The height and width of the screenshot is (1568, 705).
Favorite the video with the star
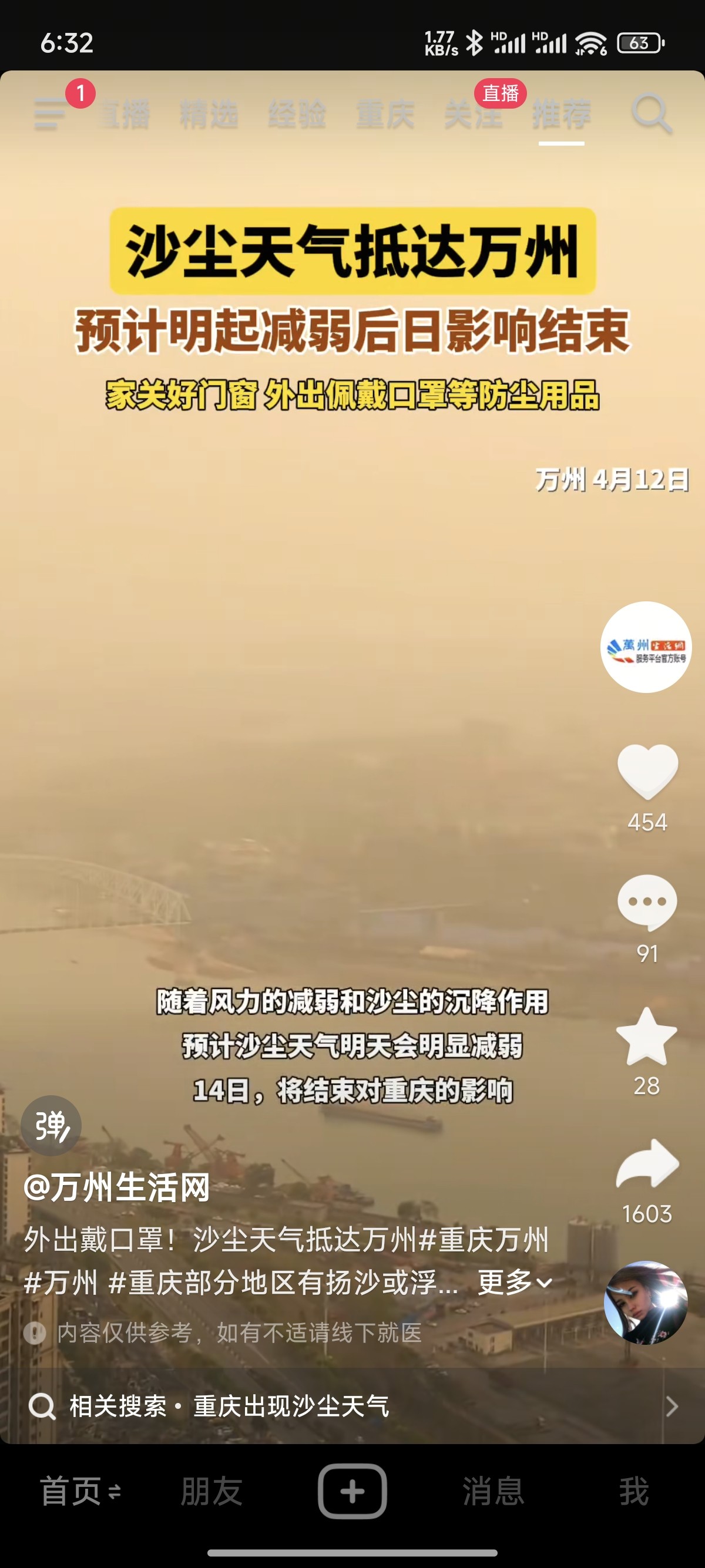(647, 1036)
